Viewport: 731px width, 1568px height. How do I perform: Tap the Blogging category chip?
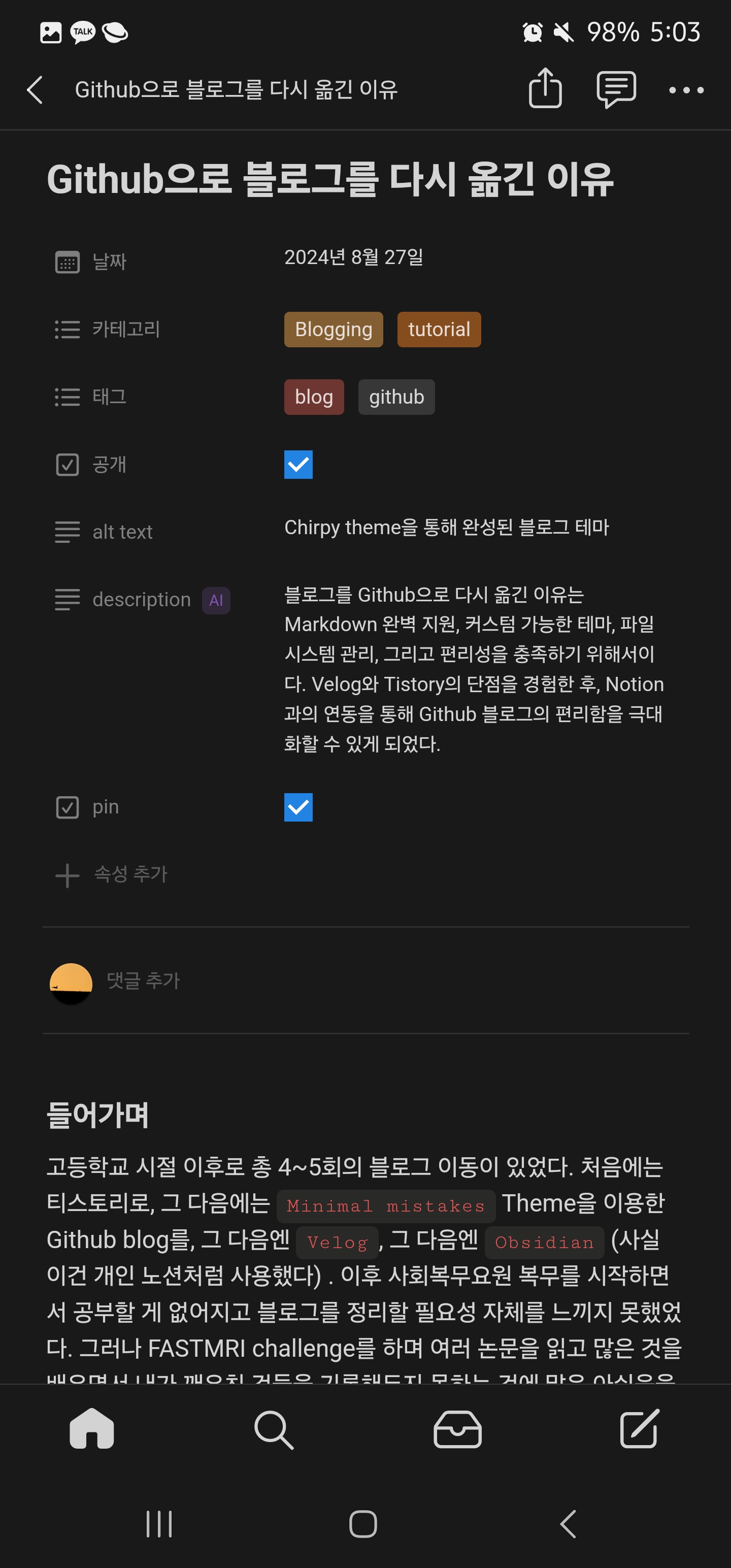pyautogui.click(x=334, y=330)
